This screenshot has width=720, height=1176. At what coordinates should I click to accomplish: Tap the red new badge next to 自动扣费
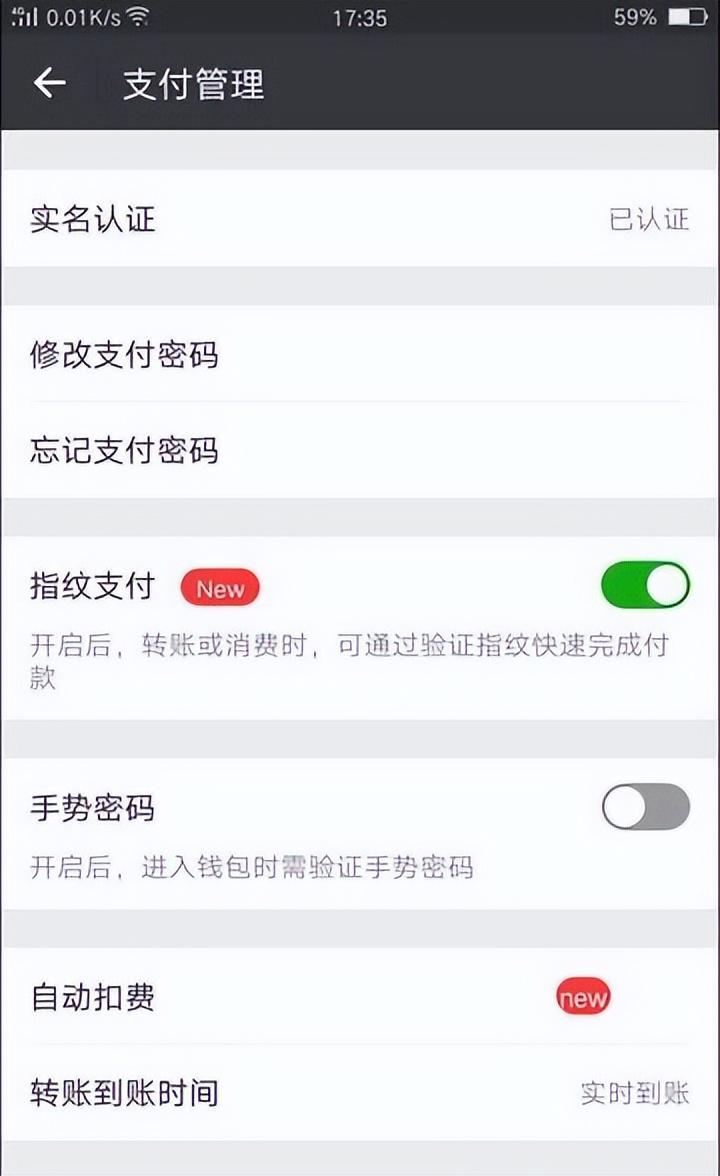pos(581,996)
